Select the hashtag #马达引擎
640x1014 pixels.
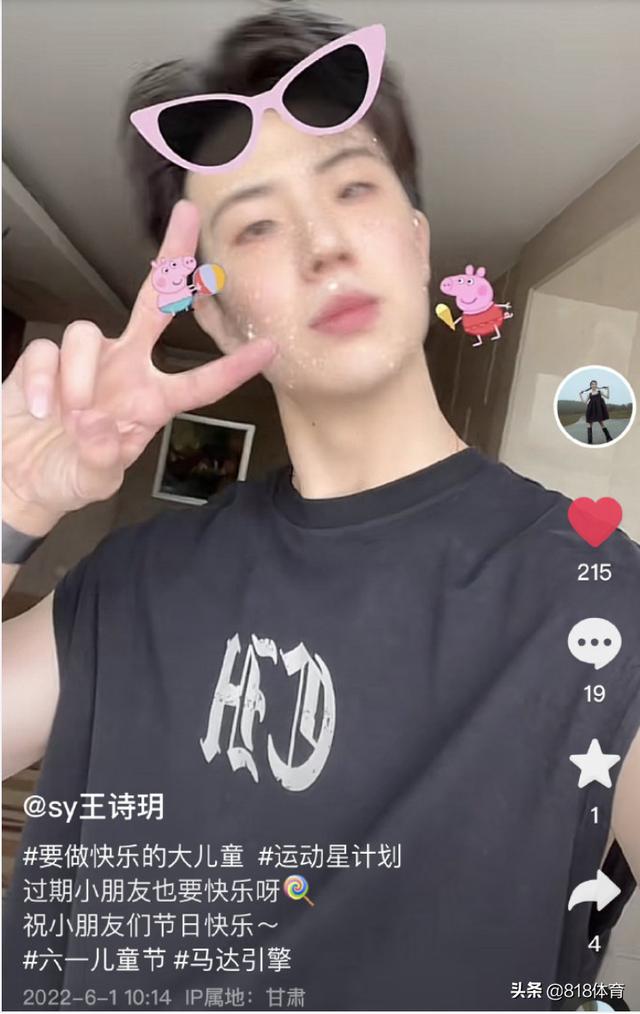[x=233, y=960]
